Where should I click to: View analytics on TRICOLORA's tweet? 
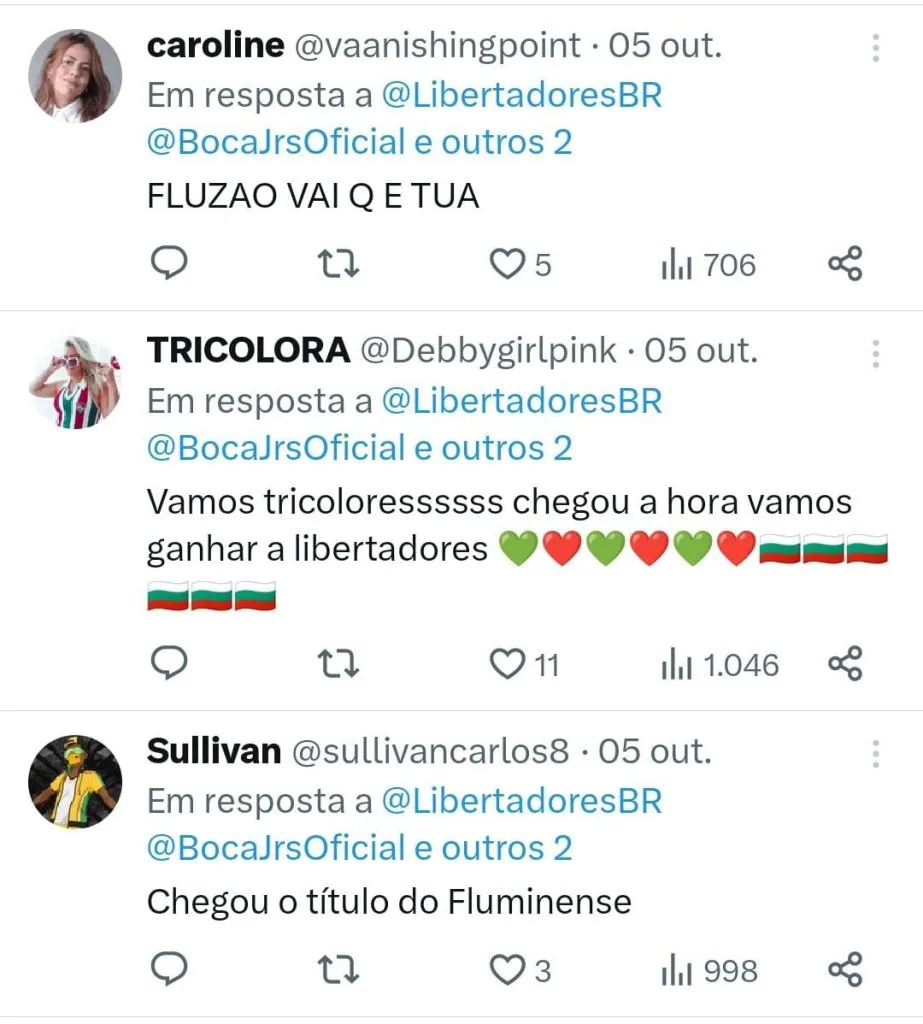pyautogui.click(x=719, y=664)
